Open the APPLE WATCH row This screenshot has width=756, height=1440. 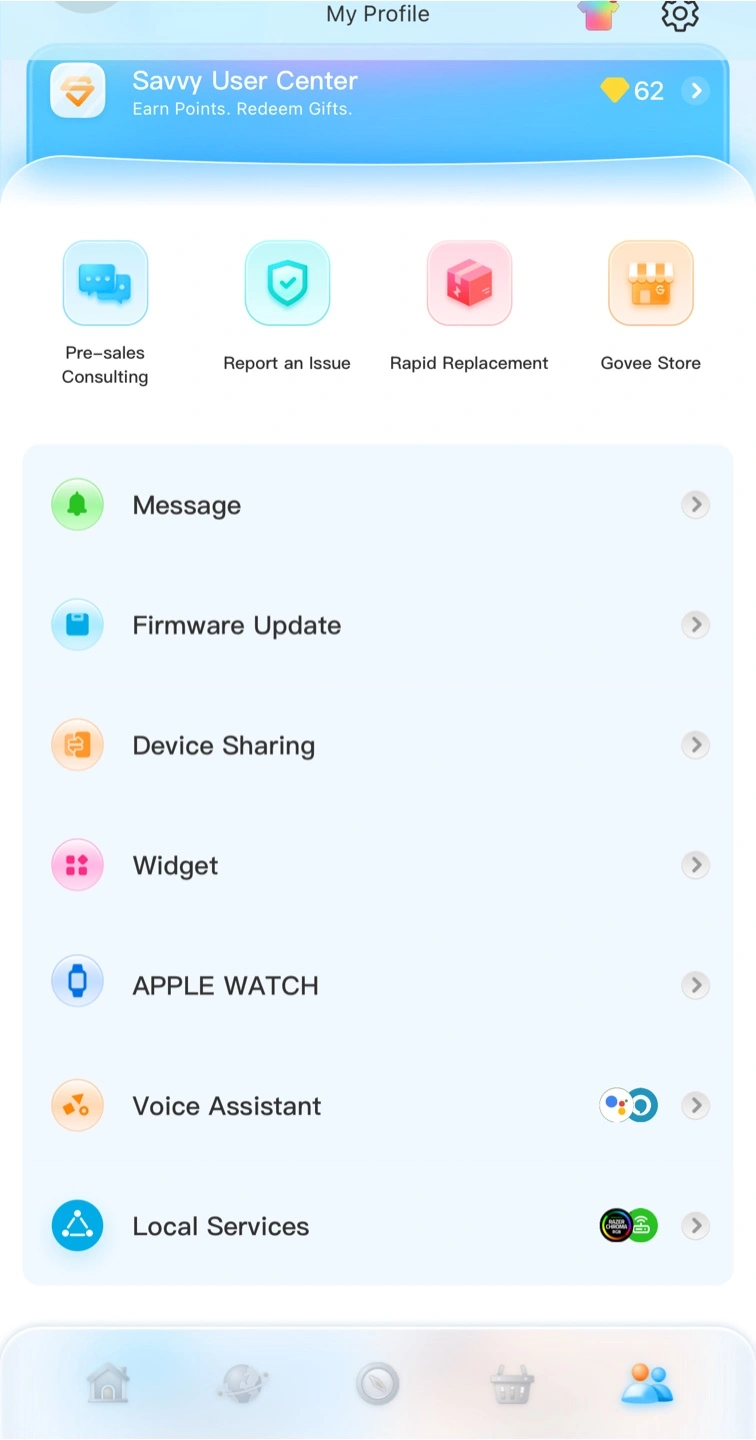pyautogui.click(x=378, y=985)
